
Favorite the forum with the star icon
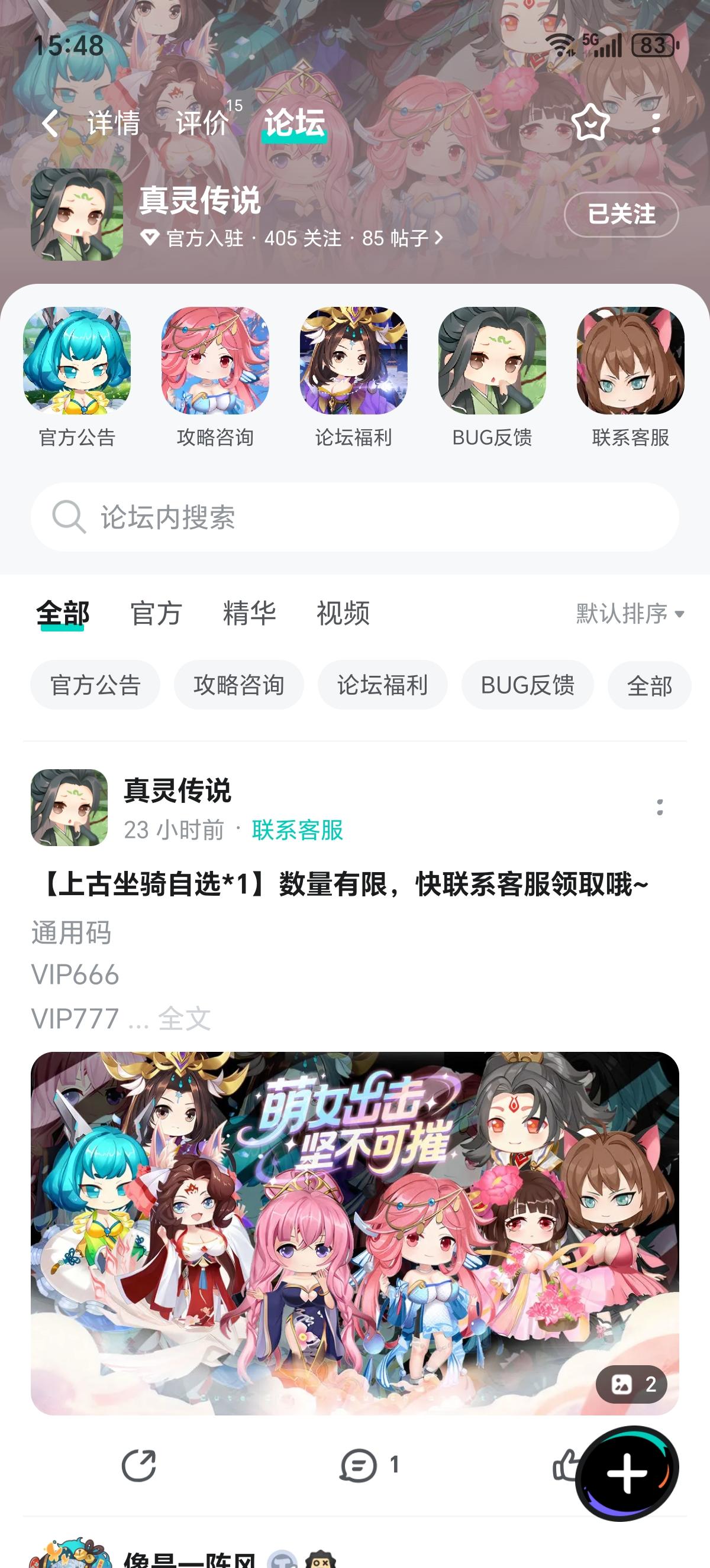pos(591,123)
